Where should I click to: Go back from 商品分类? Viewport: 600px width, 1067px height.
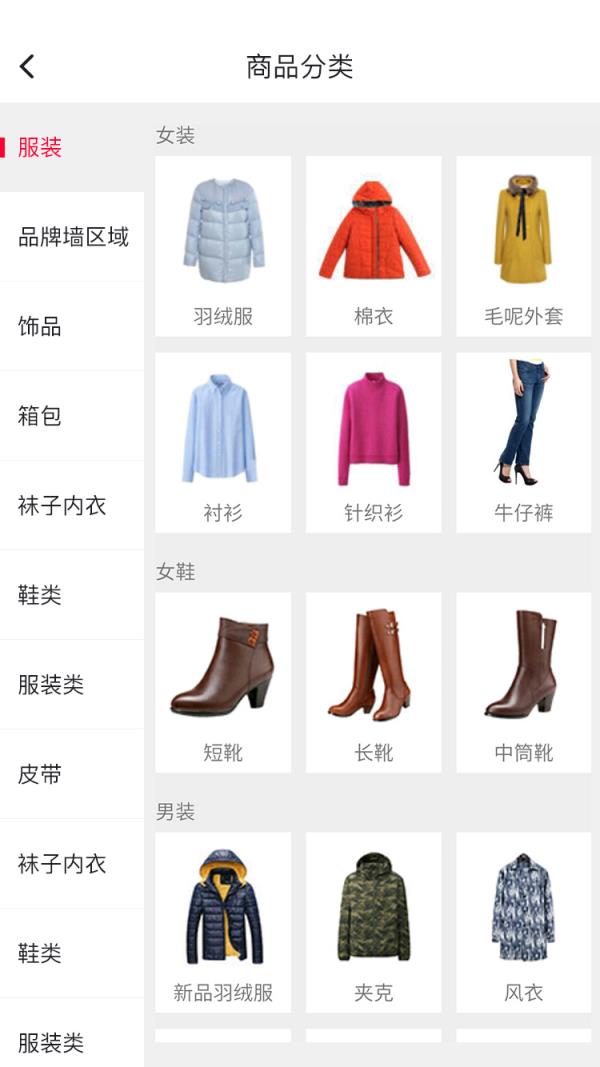pos(27,67)
